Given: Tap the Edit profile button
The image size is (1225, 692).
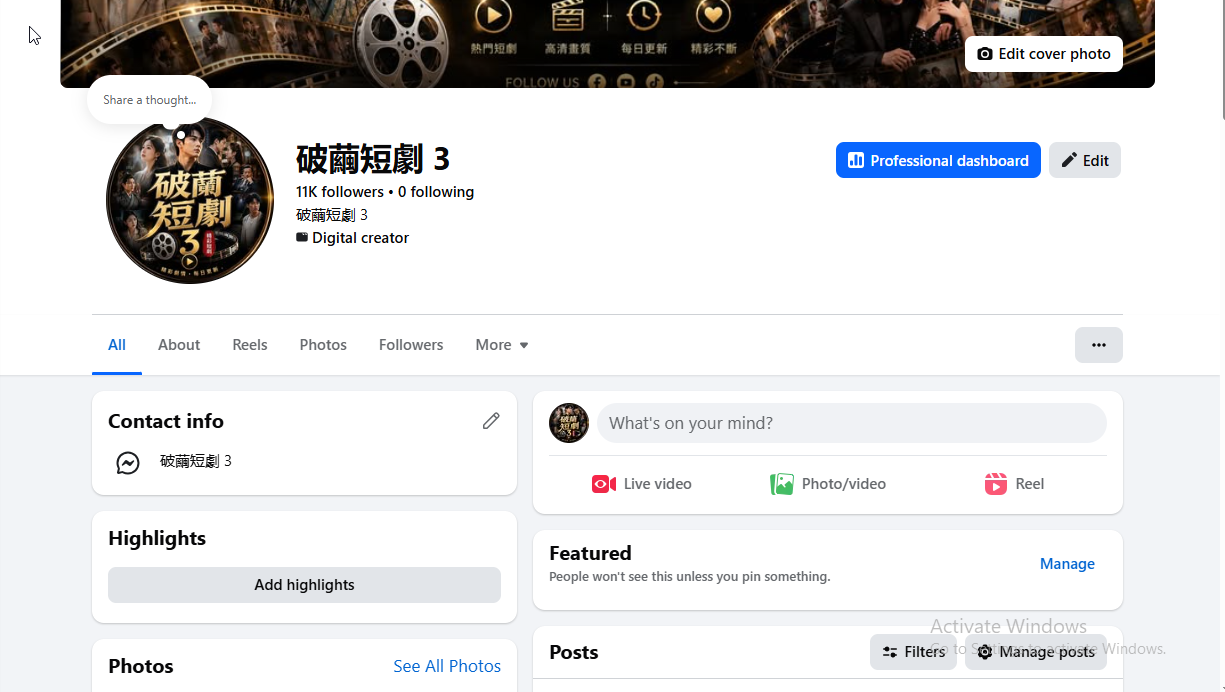Looking at the screenshot, I should (x=1085, y=160).
